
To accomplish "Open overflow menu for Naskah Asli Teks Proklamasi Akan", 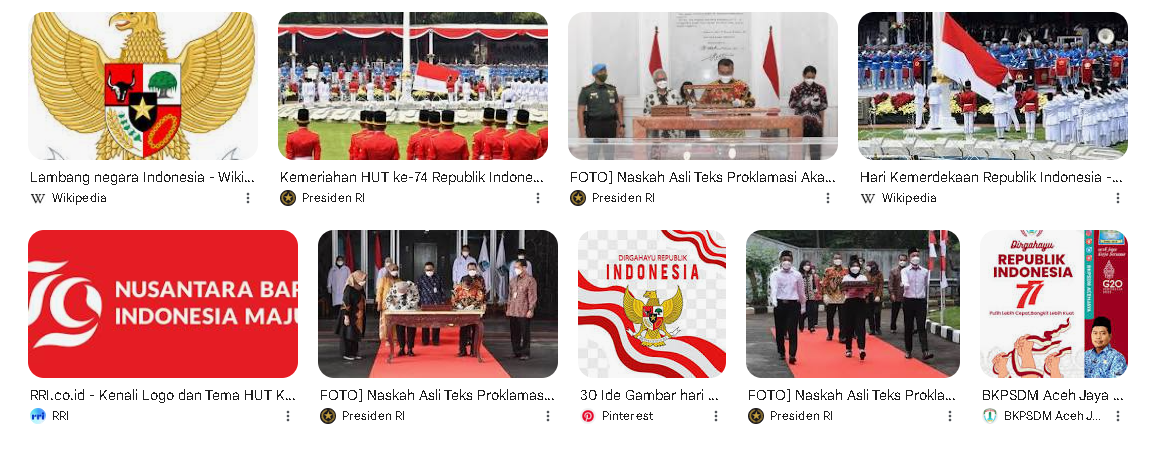I will 828,198.
